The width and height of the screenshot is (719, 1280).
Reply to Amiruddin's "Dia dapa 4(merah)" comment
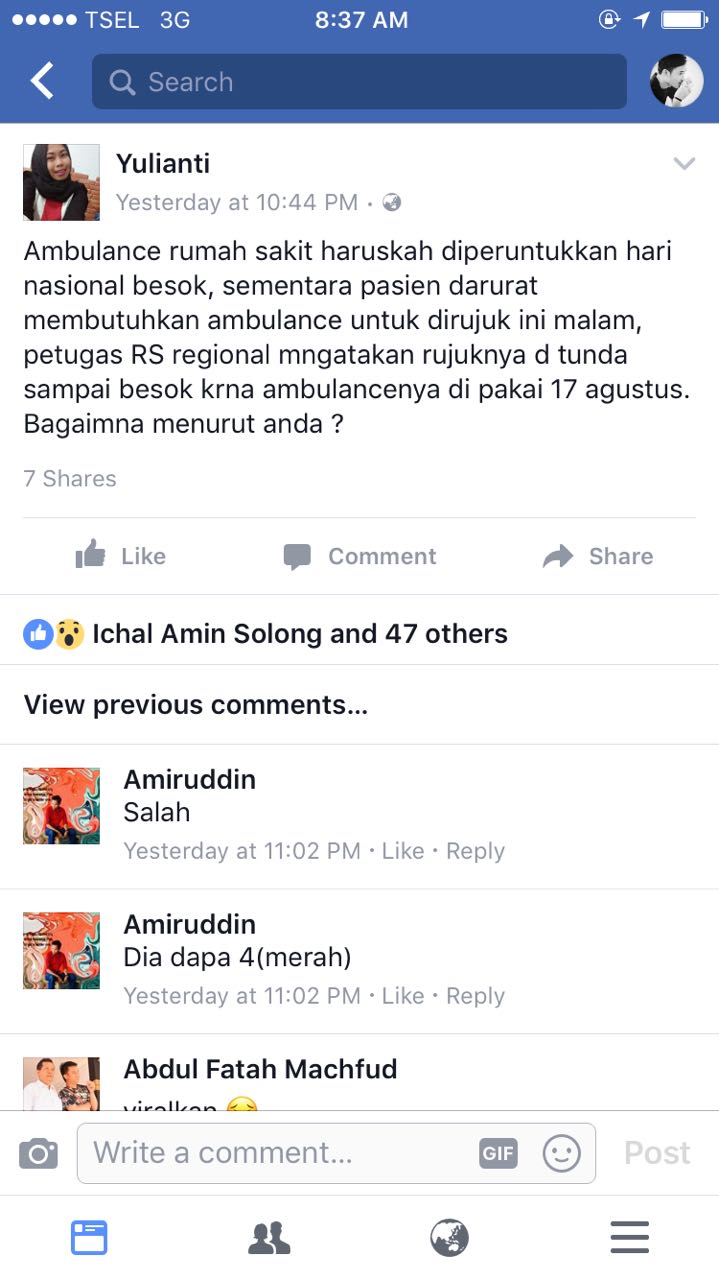475,996
